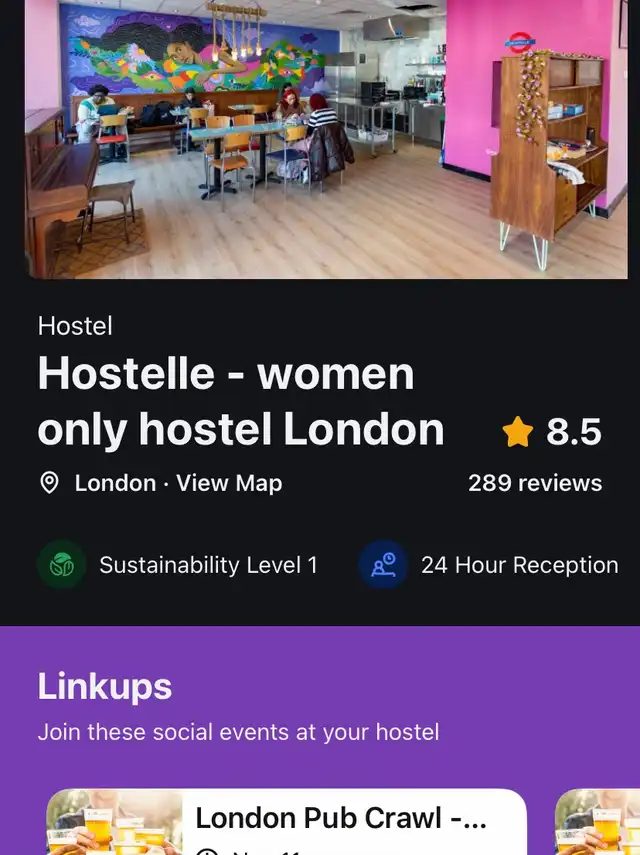Tap the Sustainability Level 1 badge
The width and height of the screenshot is (640, 855).
click(x=177, y=565)
